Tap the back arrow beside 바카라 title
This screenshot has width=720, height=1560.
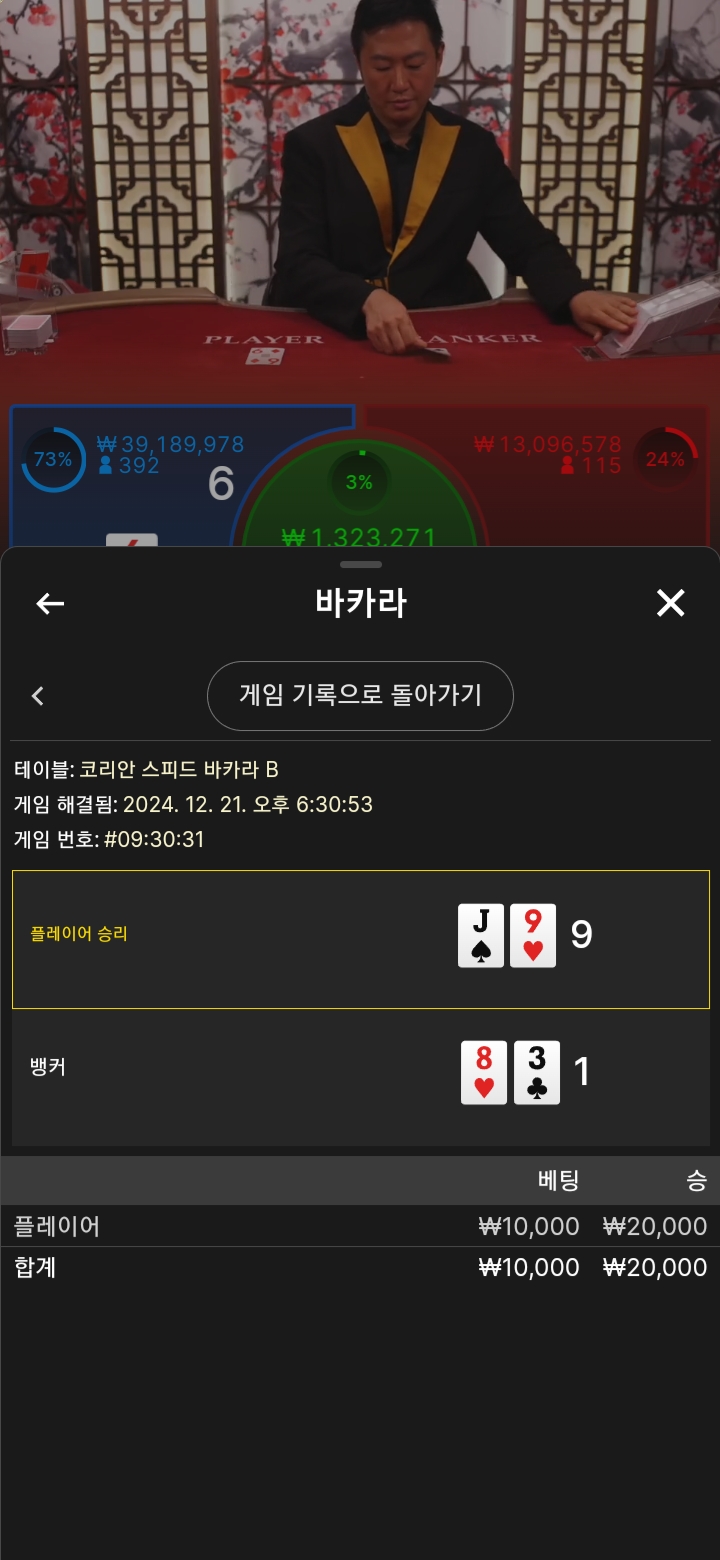(x=50, y=603)
